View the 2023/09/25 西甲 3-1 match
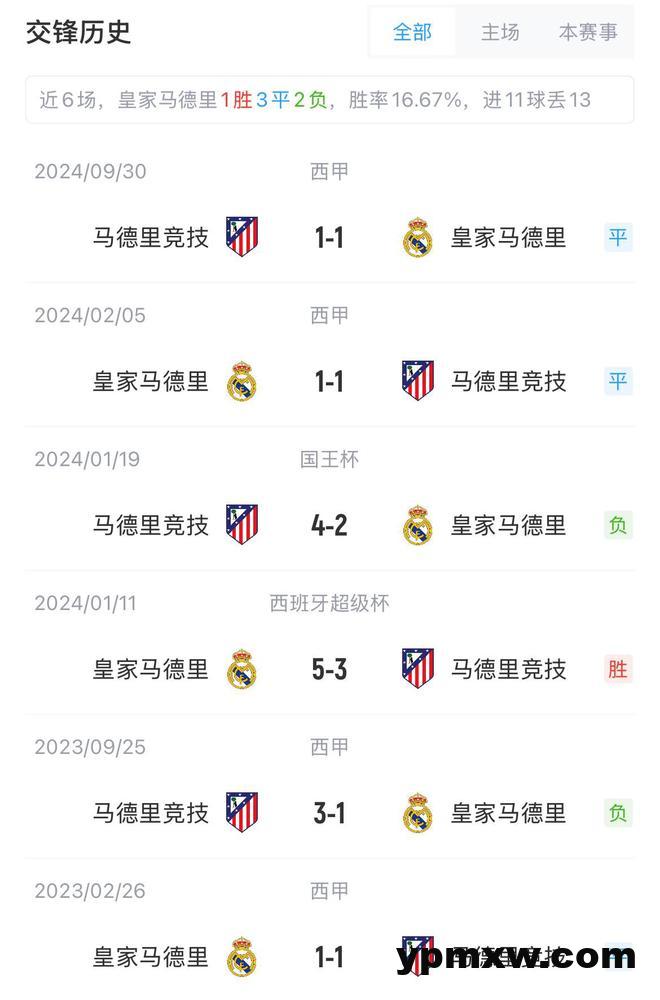Viewport: 660px width, 1000px height. pyautogui.click(x=329, y=813)
